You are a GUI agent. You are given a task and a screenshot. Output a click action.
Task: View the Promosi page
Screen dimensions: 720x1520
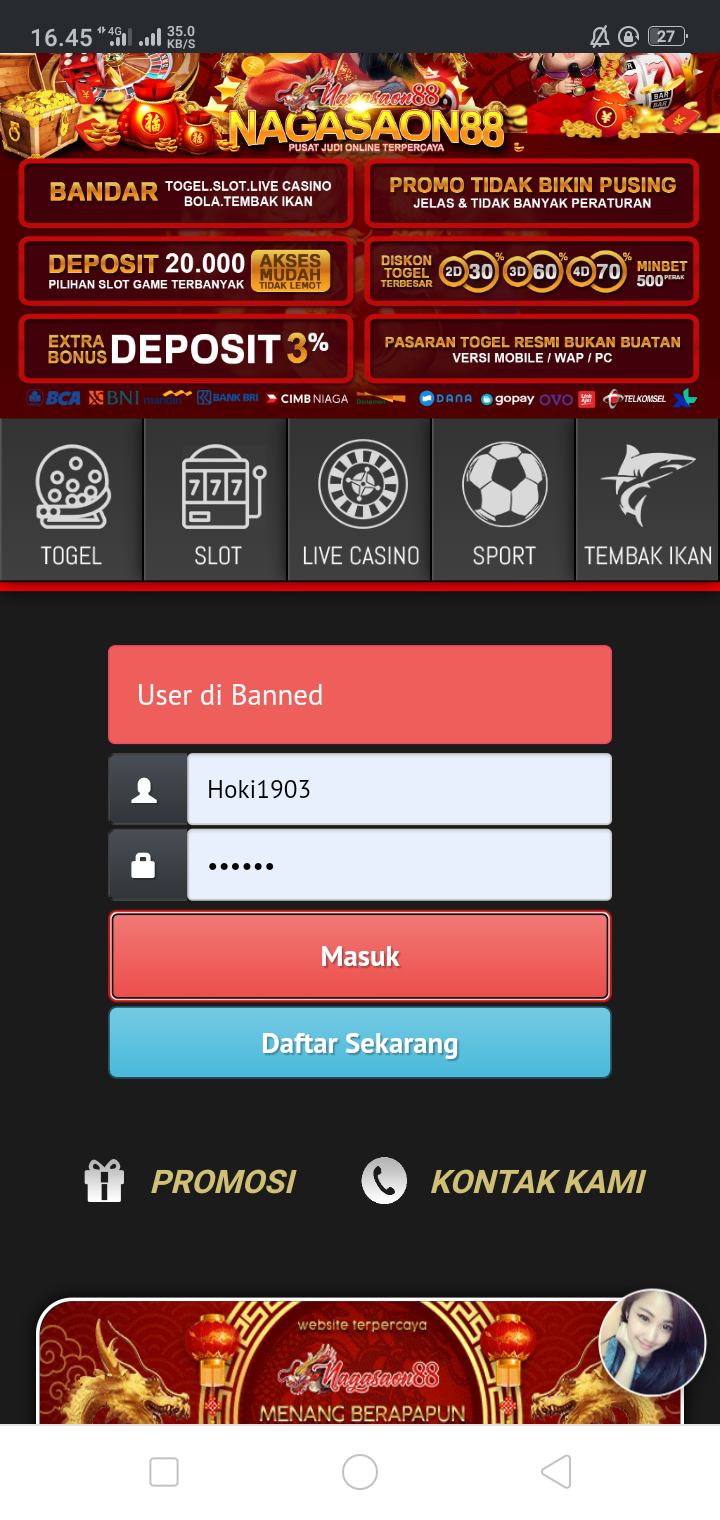(192, 1181)
